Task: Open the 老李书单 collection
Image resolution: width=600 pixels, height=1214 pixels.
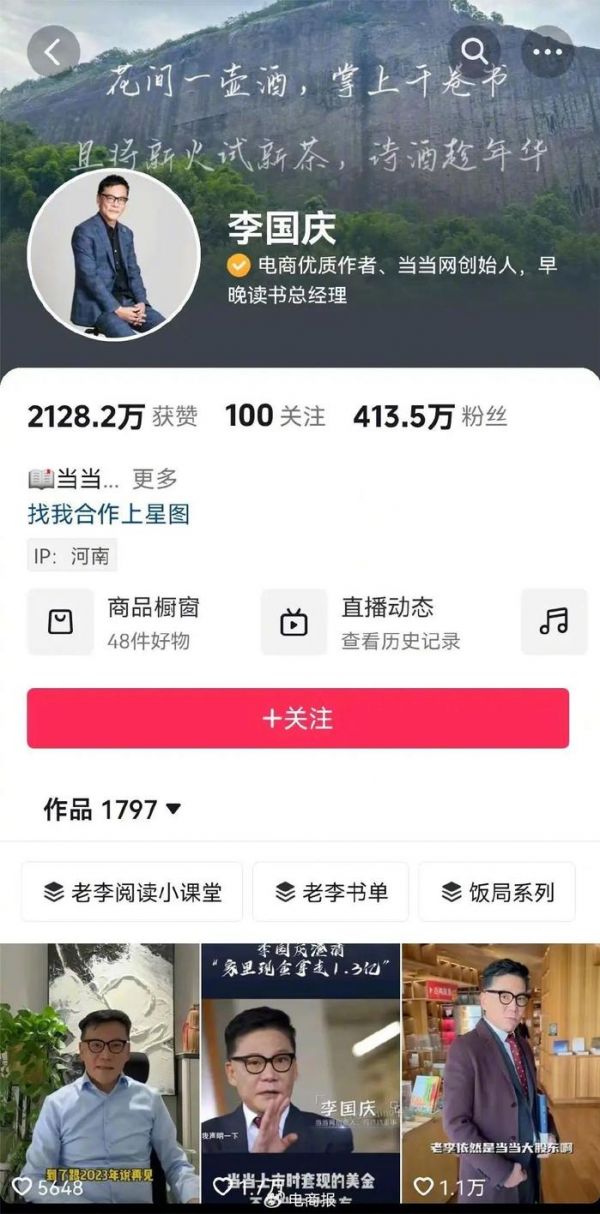Action: pos(330,892)
